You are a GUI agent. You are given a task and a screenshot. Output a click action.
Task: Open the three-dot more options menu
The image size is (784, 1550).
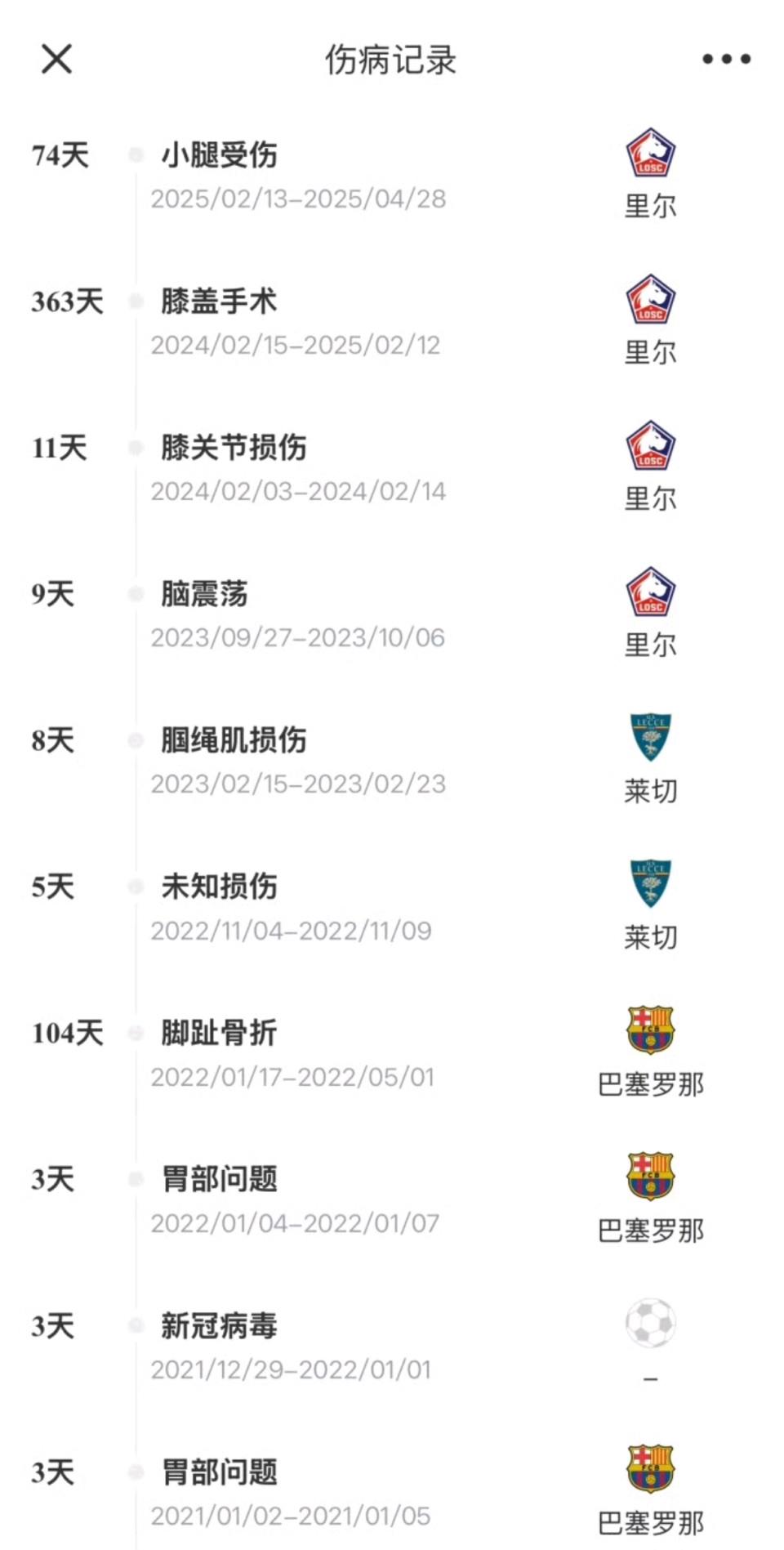(724, 58)
